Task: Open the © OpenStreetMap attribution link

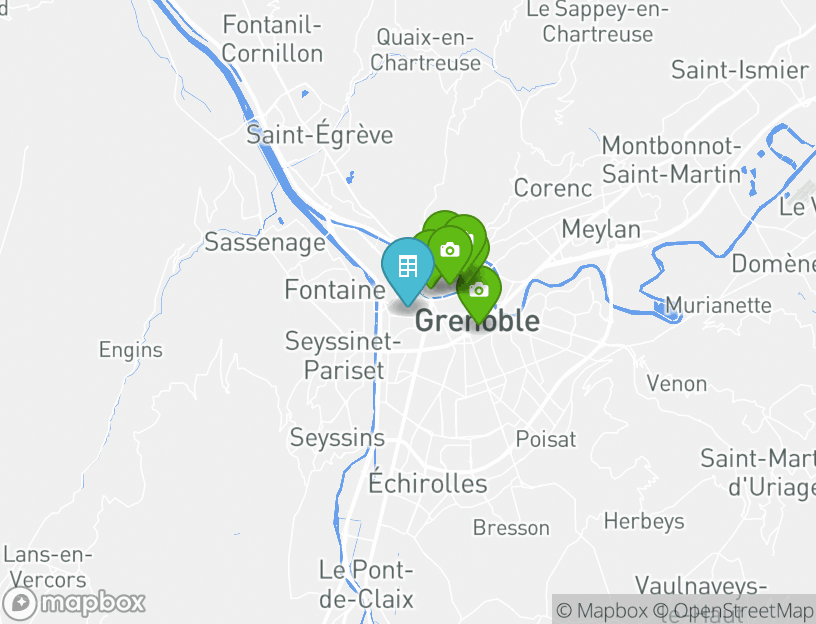Action: coord(733,610)
